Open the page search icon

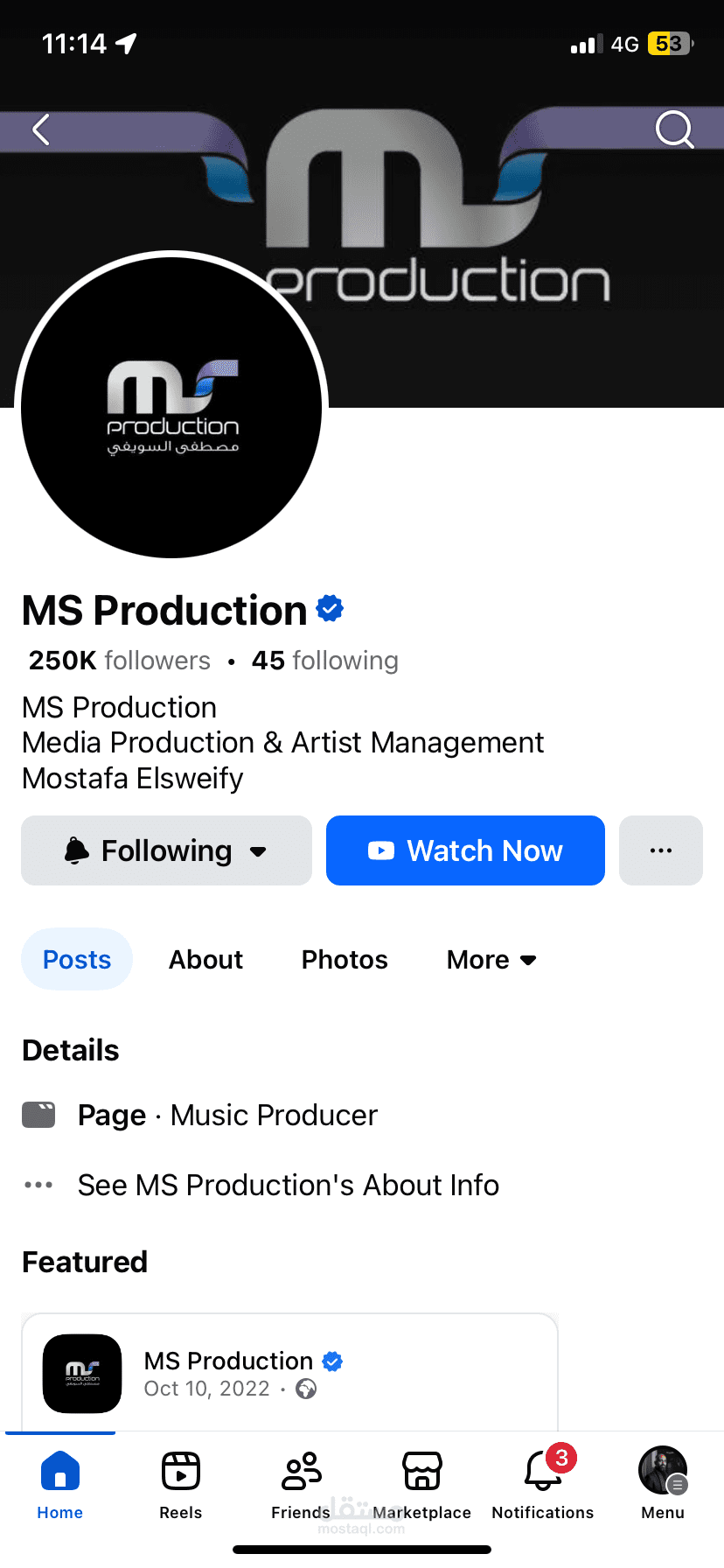tap(674, 129)
